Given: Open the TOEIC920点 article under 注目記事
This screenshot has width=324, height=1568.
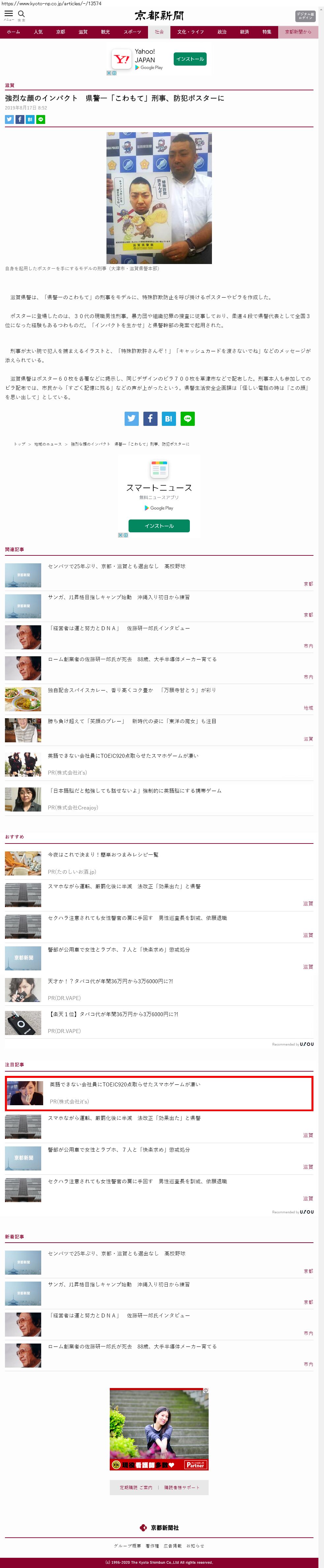Looking at the screenshot, I should [125, 1084].
